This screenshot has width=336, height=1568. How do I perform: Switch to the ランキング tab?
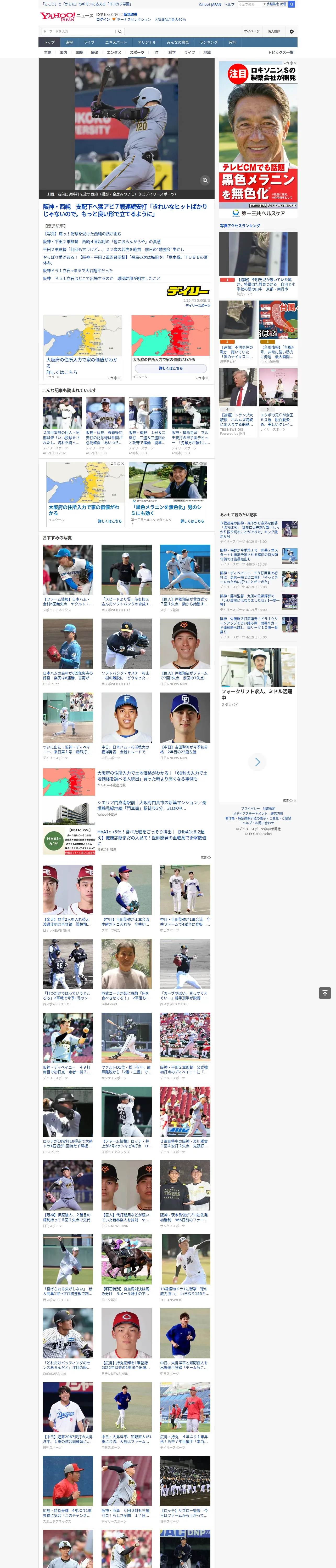[209, 42]
